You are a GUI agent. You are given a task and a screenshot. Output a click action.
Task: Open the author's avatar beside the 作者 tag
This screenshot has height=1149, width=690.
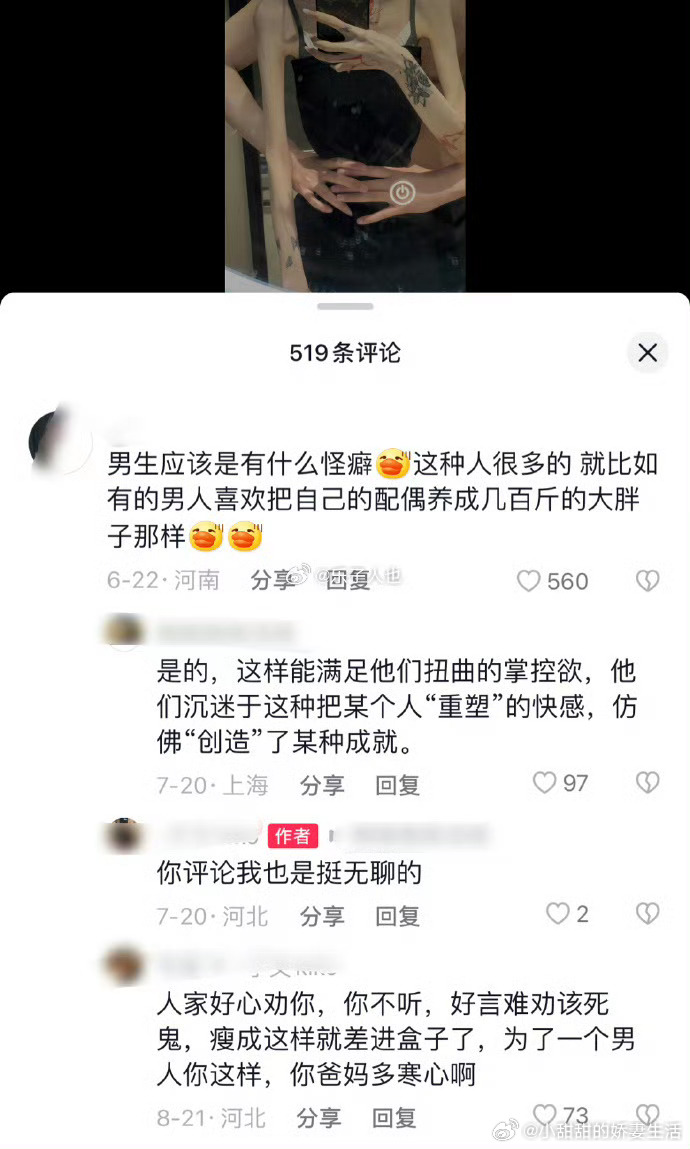coord(125,836)
